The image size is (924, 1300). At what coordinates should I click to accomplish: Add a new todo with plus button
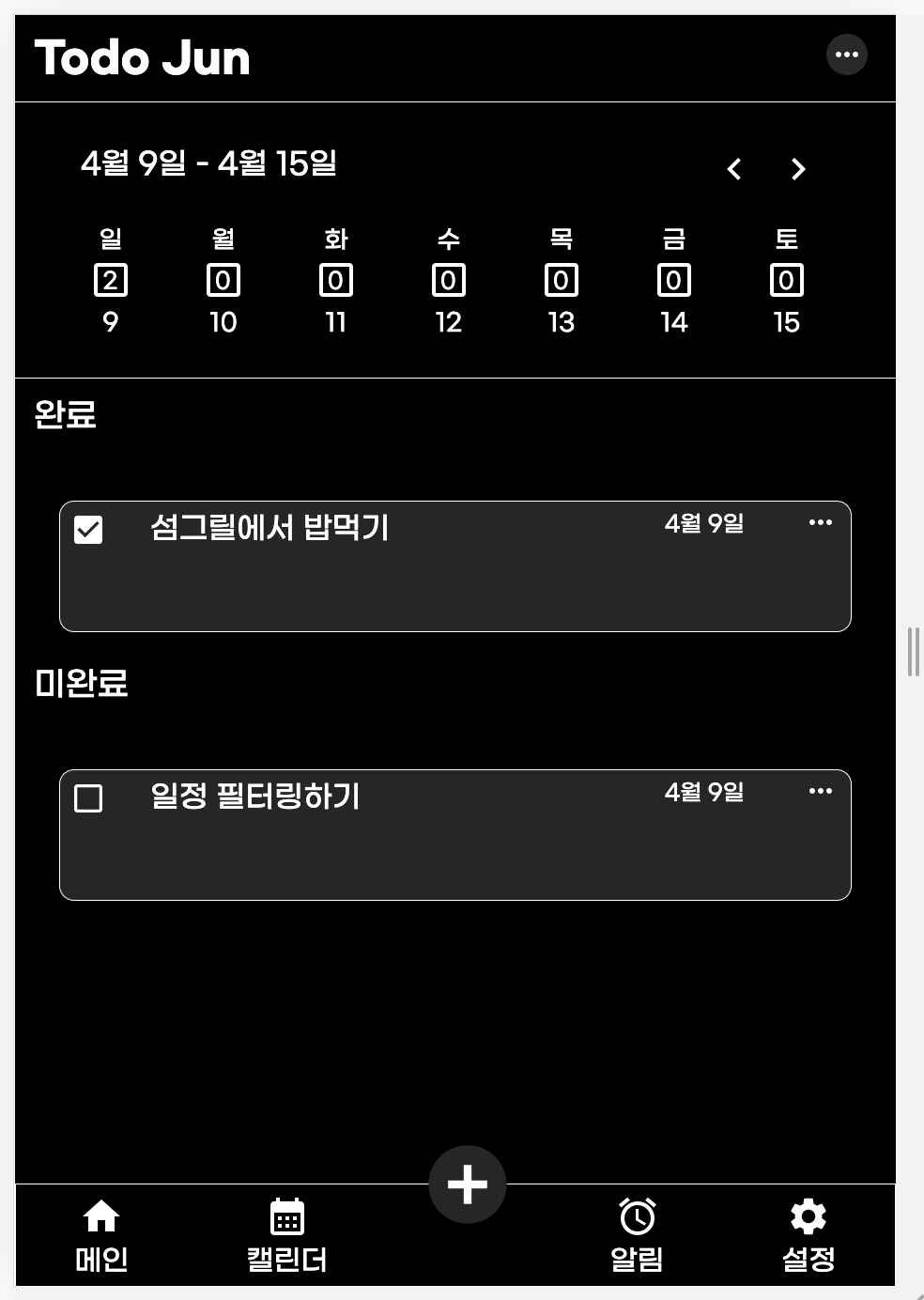pos(467,1184)
